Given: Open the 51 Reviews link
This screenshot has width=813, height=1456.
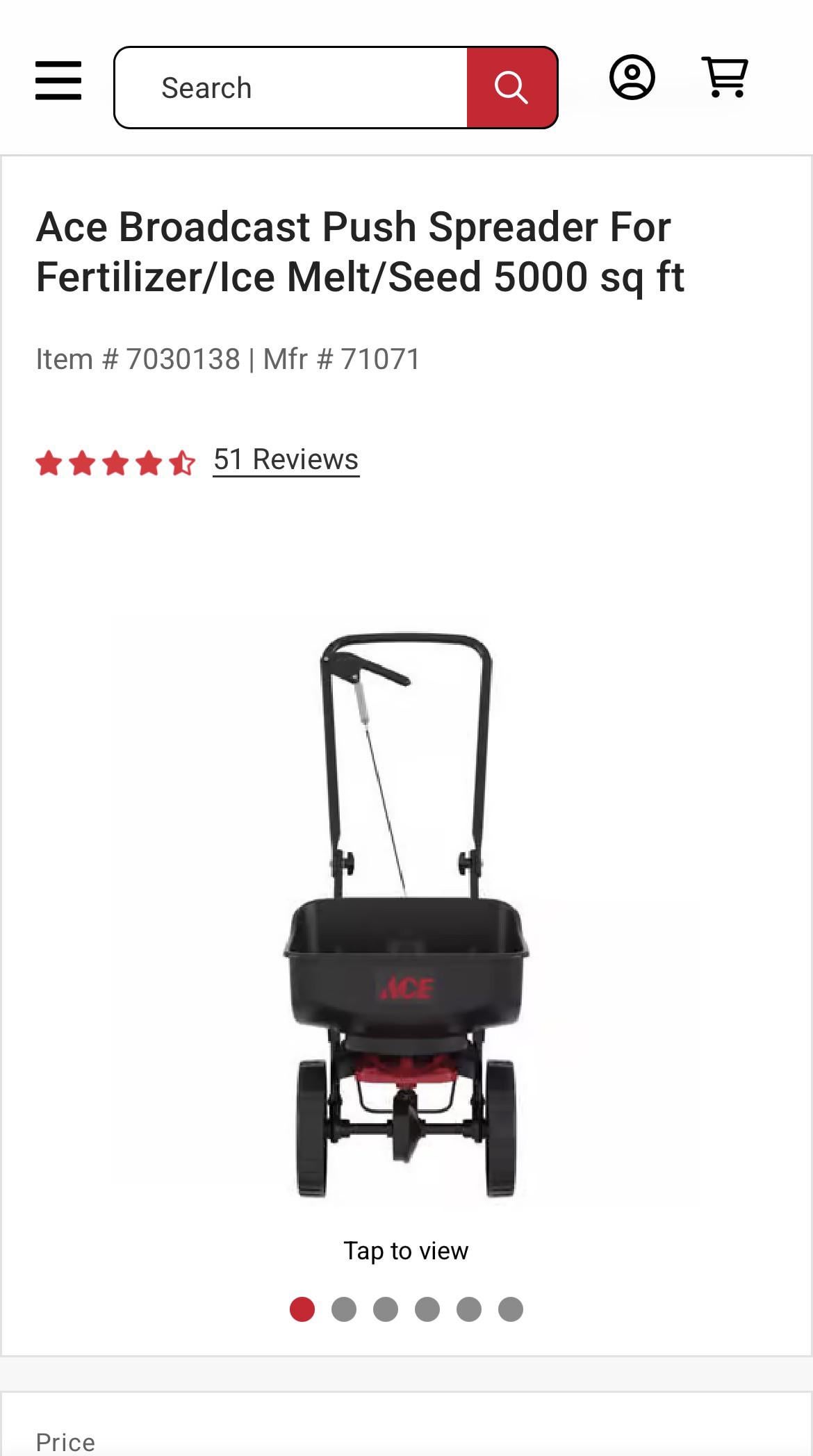Looking at the screenshot, I should (x=286, y=459).
